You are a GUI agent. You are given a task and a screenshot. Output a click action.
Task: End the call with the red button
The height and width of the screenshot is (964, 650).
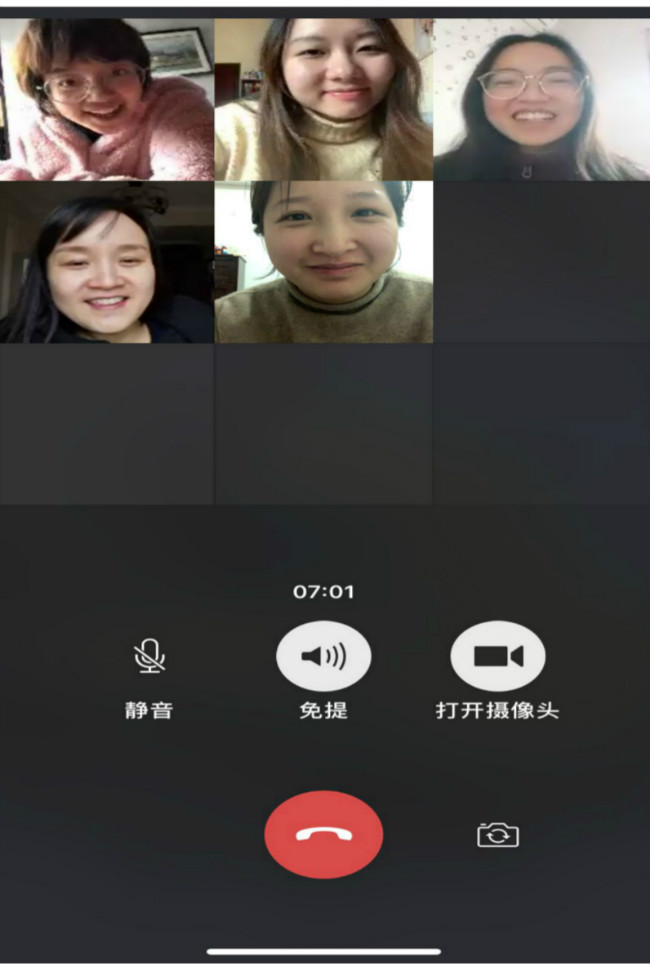323,834
